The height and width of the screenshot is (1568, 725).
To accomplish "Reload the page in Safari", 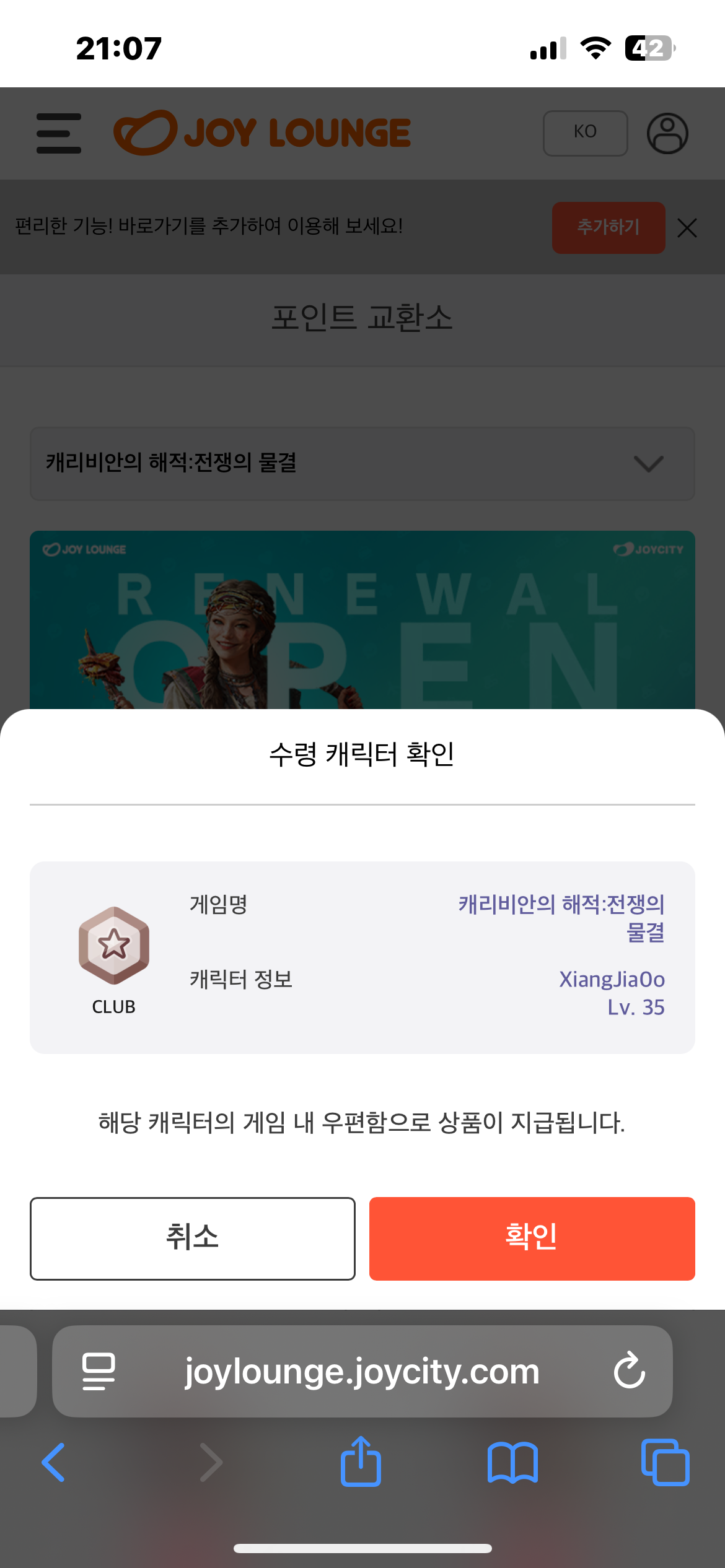I will pyautogui.click(x=629, y=1371).
